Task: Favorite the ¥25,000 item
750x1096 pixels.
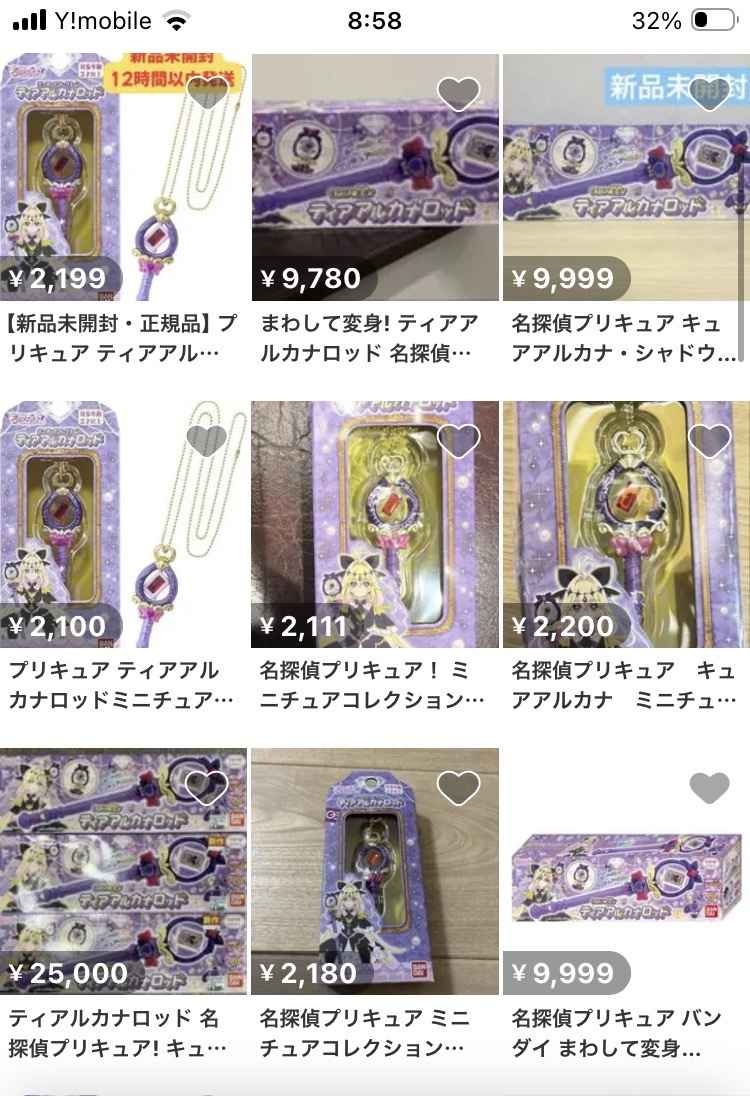Action: click(207, 788)
